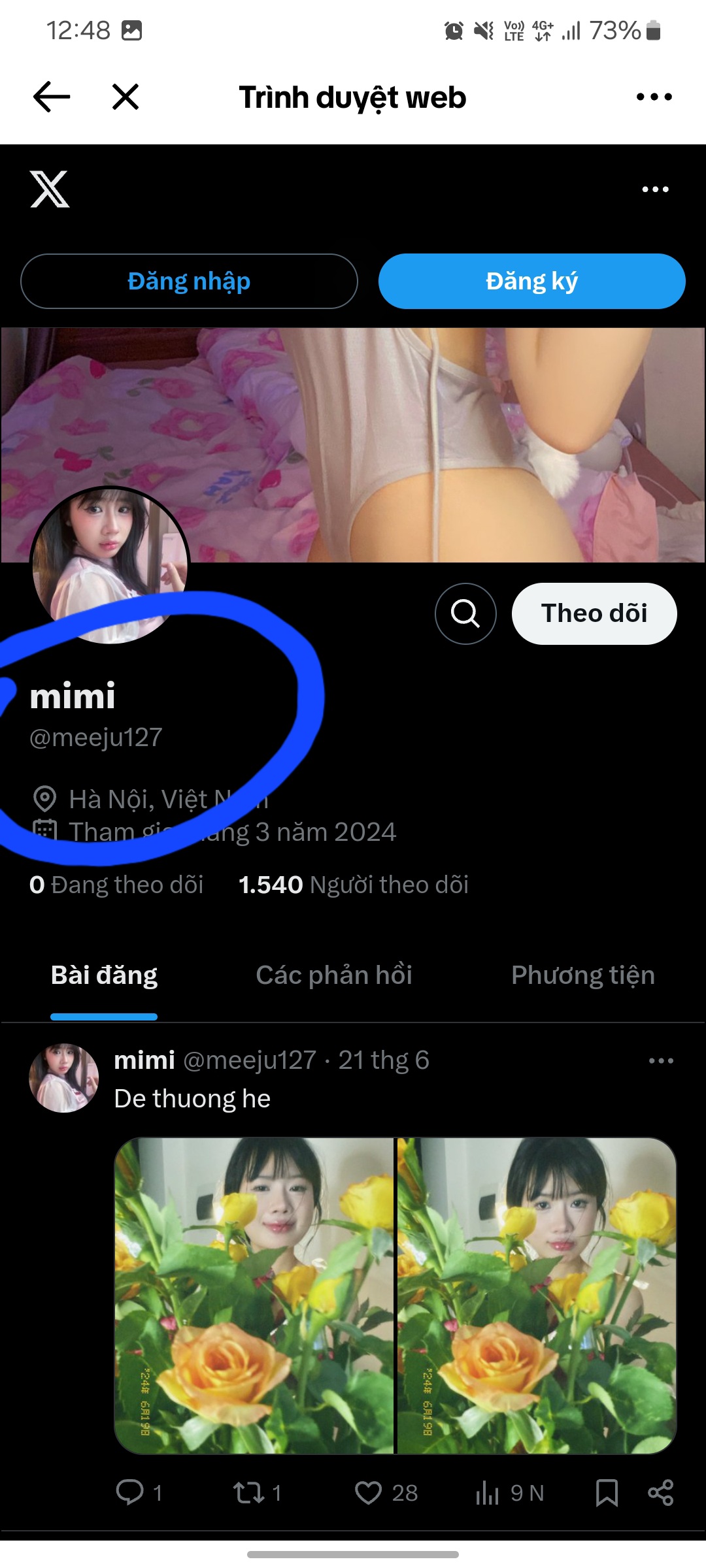Switch to the Phương tiện tab

coord(582,975)
